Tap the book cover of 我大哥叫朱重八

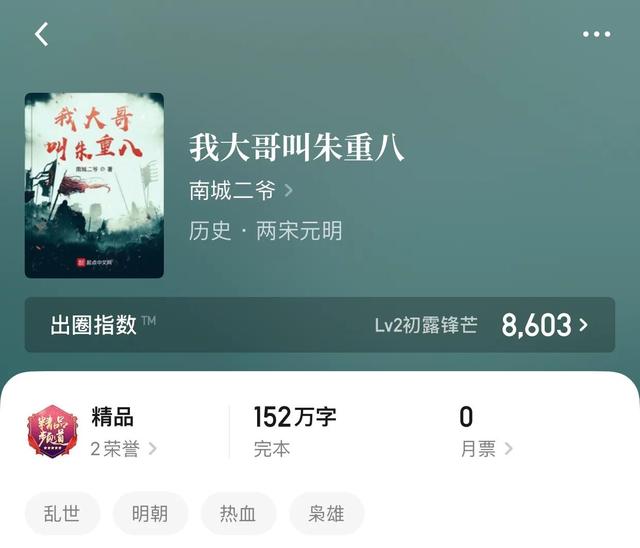(x=94, y=185)
